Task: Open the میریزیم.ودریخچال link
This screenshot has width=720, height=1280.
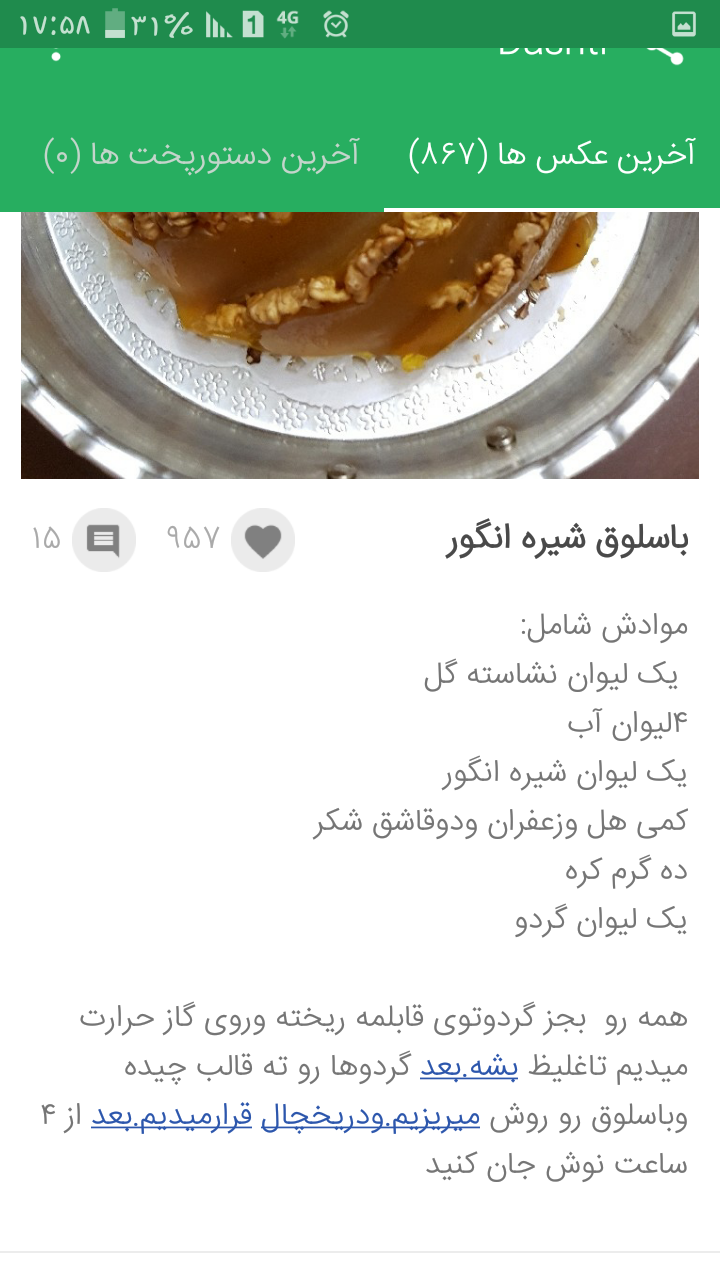Action: pyautogui.click(x=370, y=1116)
